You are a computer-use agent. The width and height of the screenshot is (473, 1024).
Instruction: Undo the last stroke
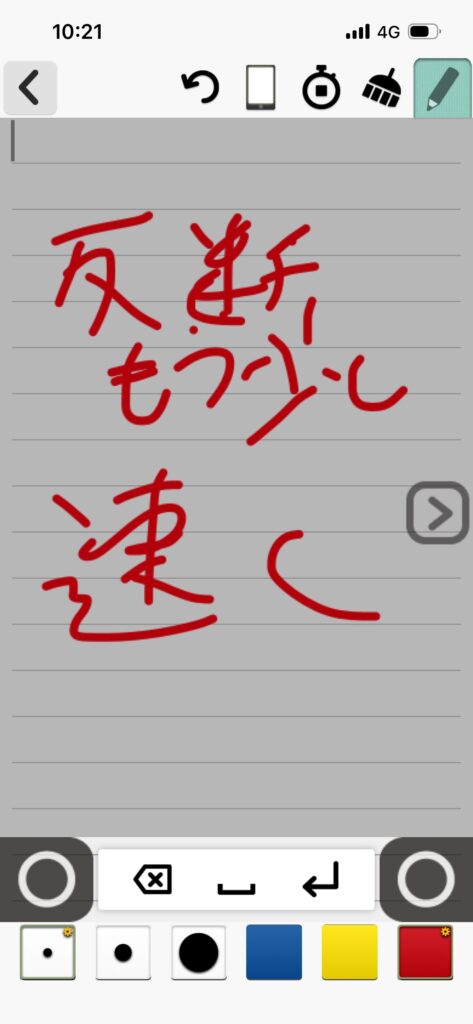[x=200, y=88]
